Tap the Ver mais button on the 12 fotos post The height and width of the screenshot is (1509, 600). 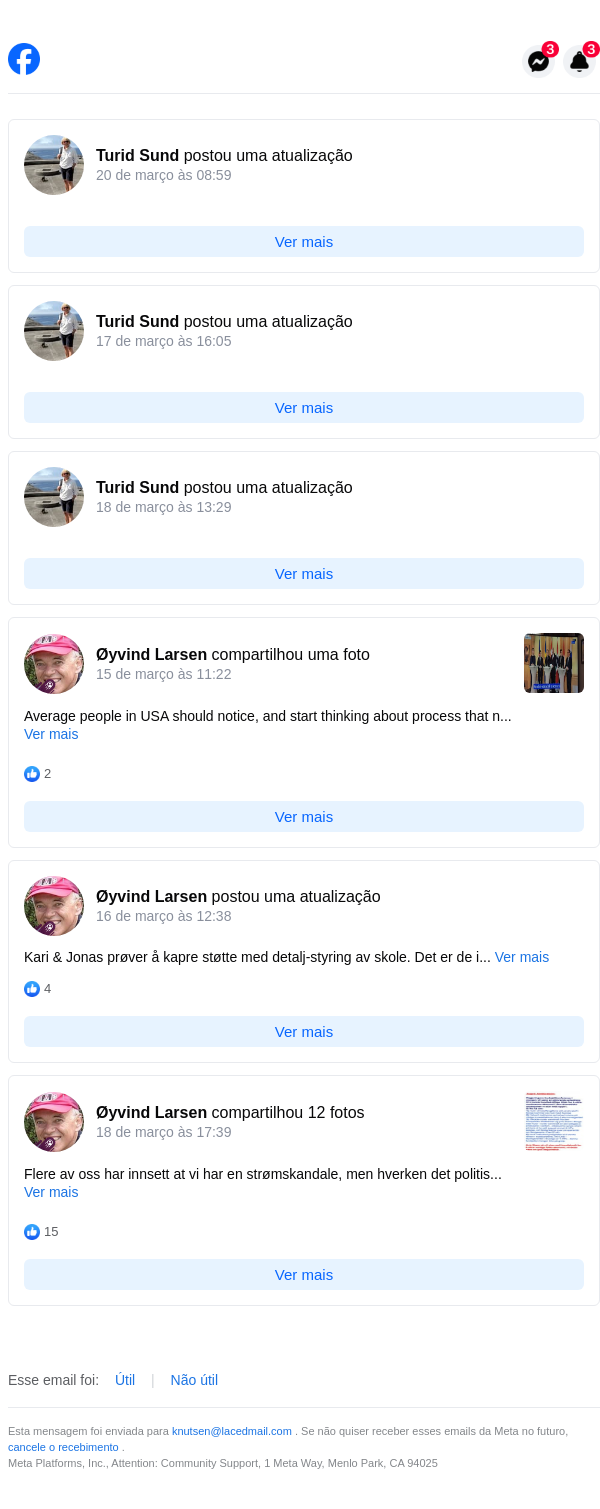tap(304, 1275)
